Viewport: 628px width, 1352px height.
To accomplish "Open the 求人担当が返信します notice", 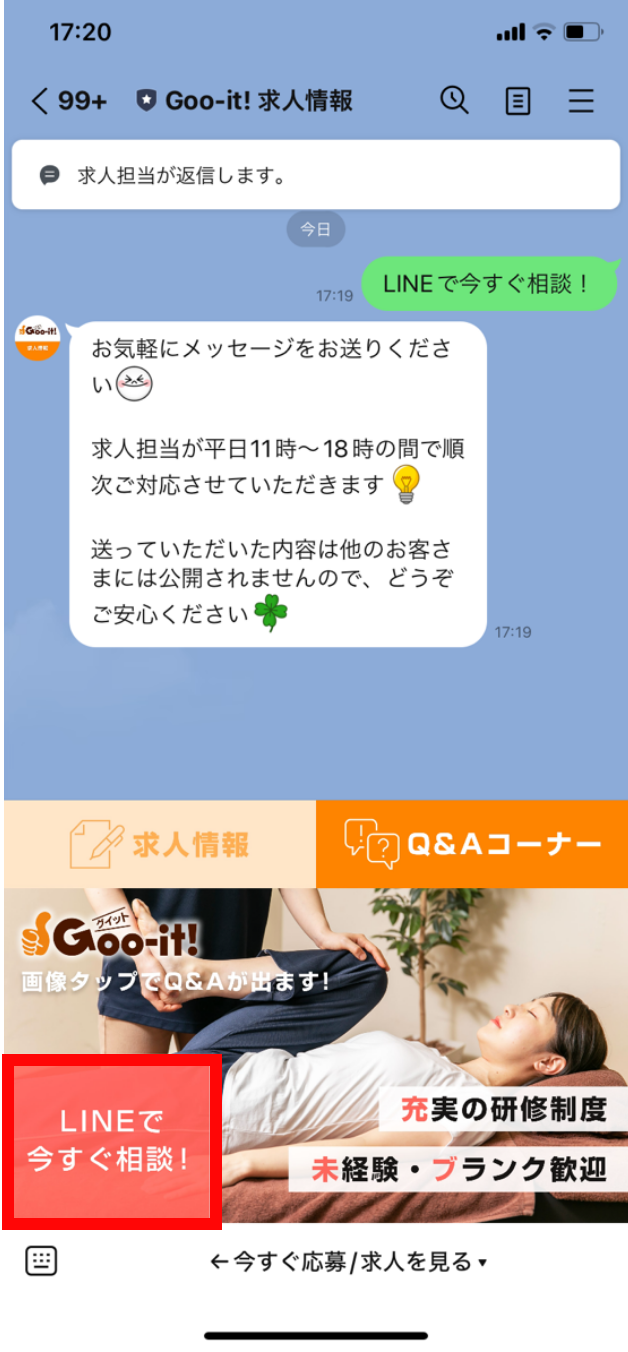I will tap(315, 175).
